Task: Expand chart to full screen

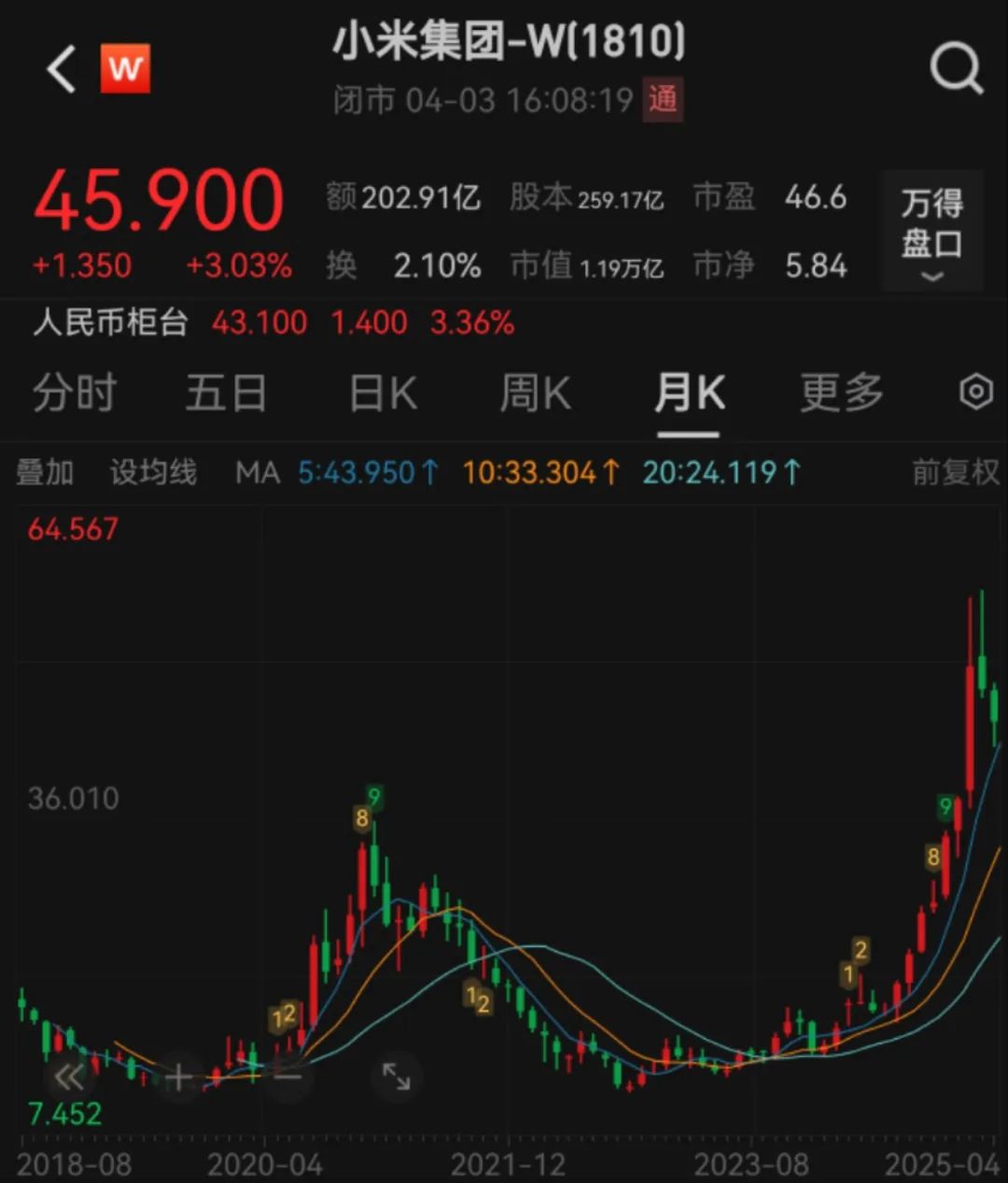Action: point(397,1077)
